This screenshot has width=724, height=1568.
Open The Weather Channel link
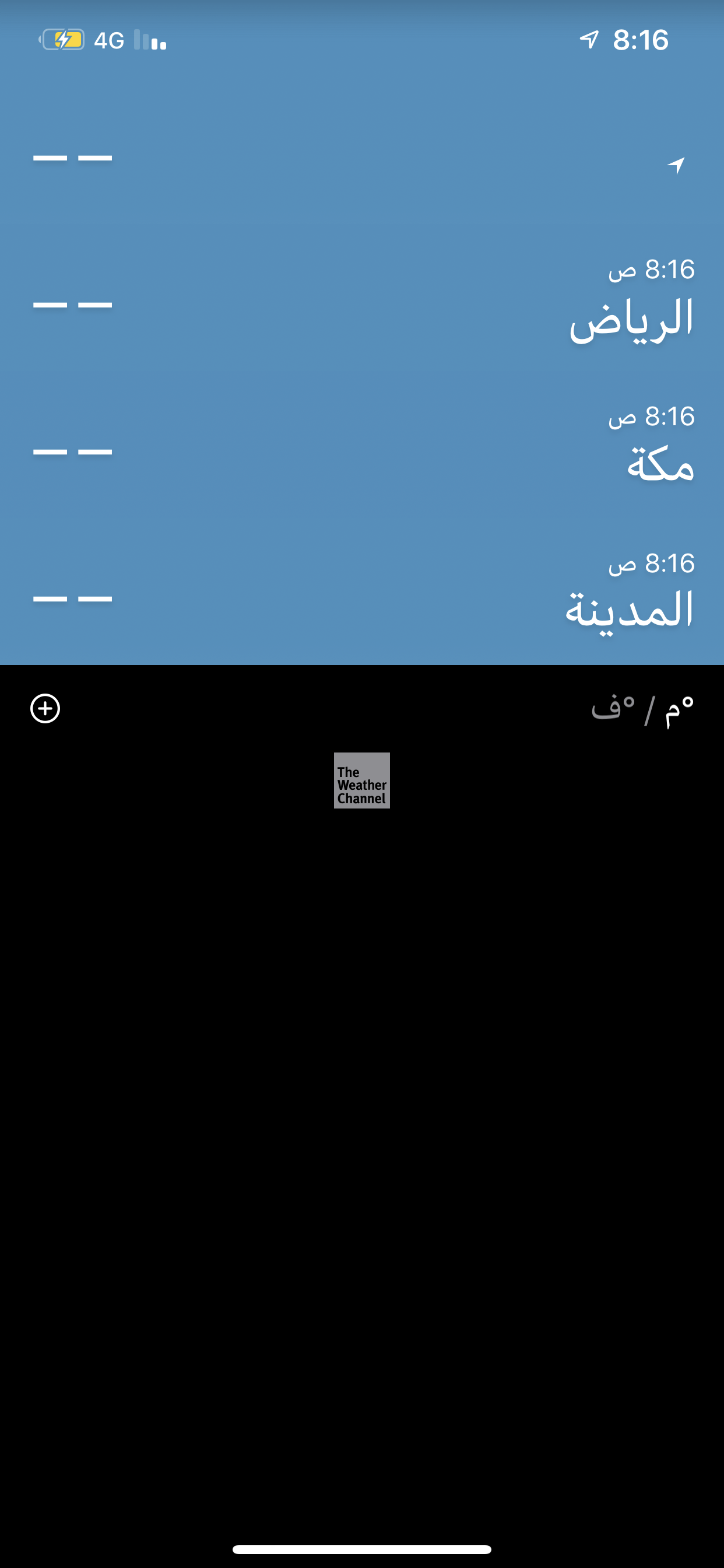362,780
